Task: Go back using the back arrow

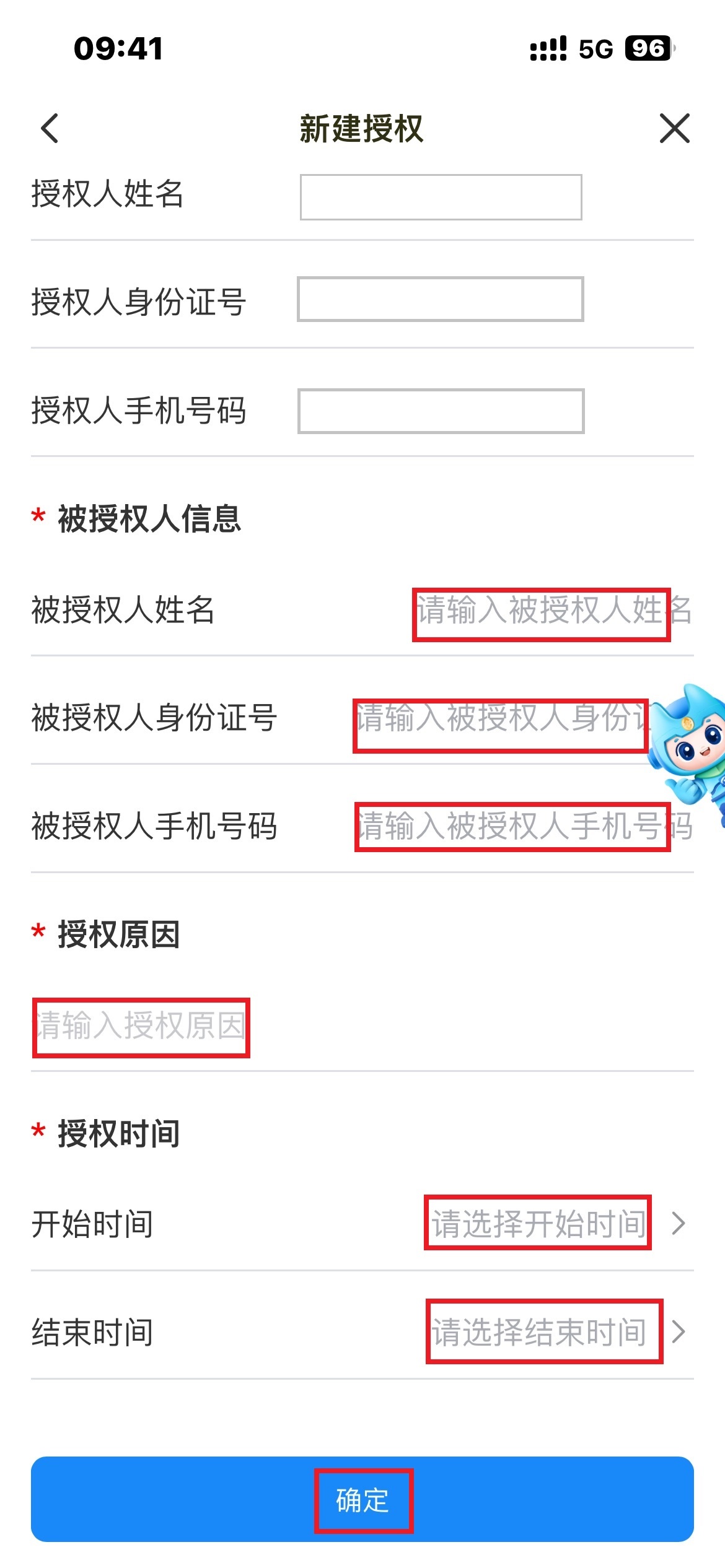Action: tap(50, 129)
